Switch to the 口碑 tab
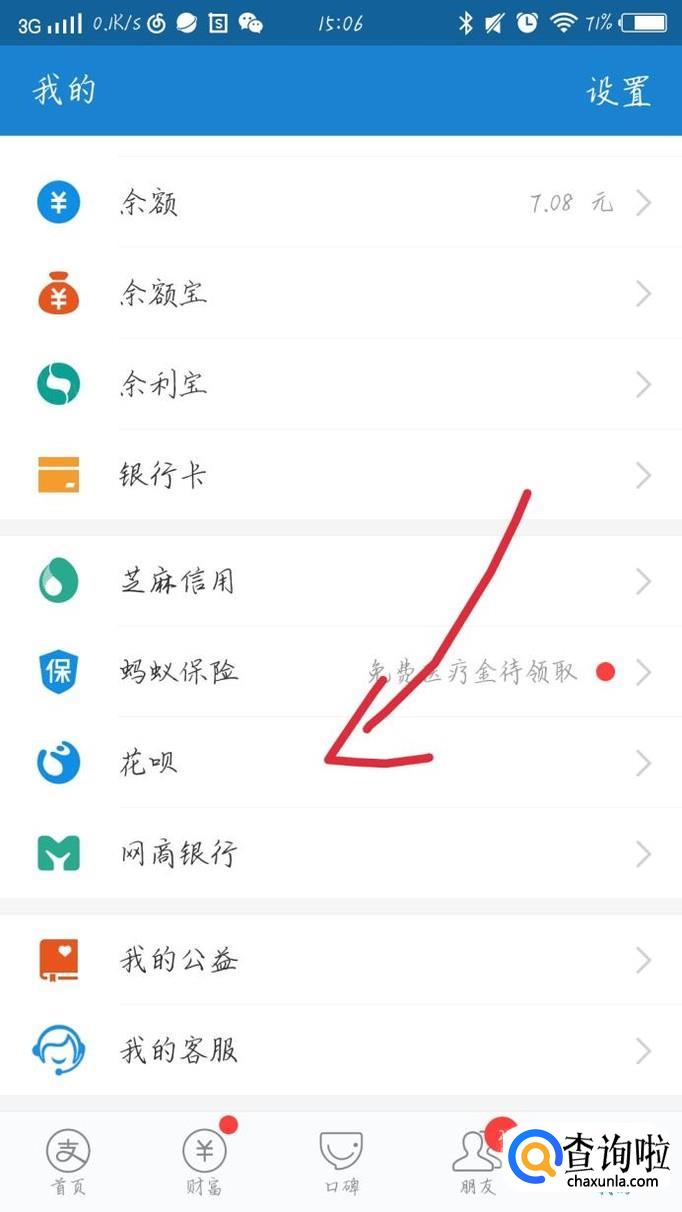682x1212 pixels. [340, 1162]
